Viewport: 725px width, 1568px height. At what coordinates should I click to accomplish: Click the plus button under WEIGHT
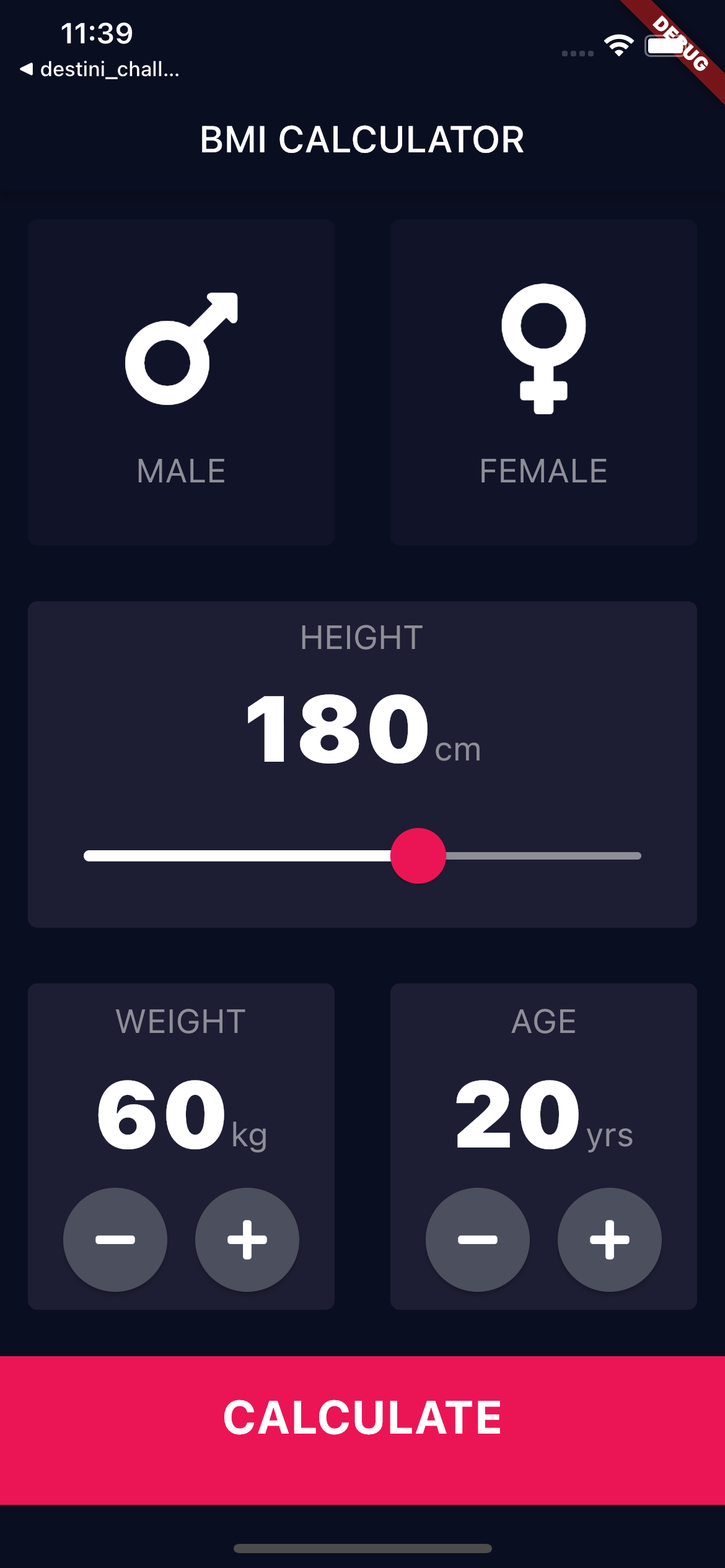[247, 1240]
